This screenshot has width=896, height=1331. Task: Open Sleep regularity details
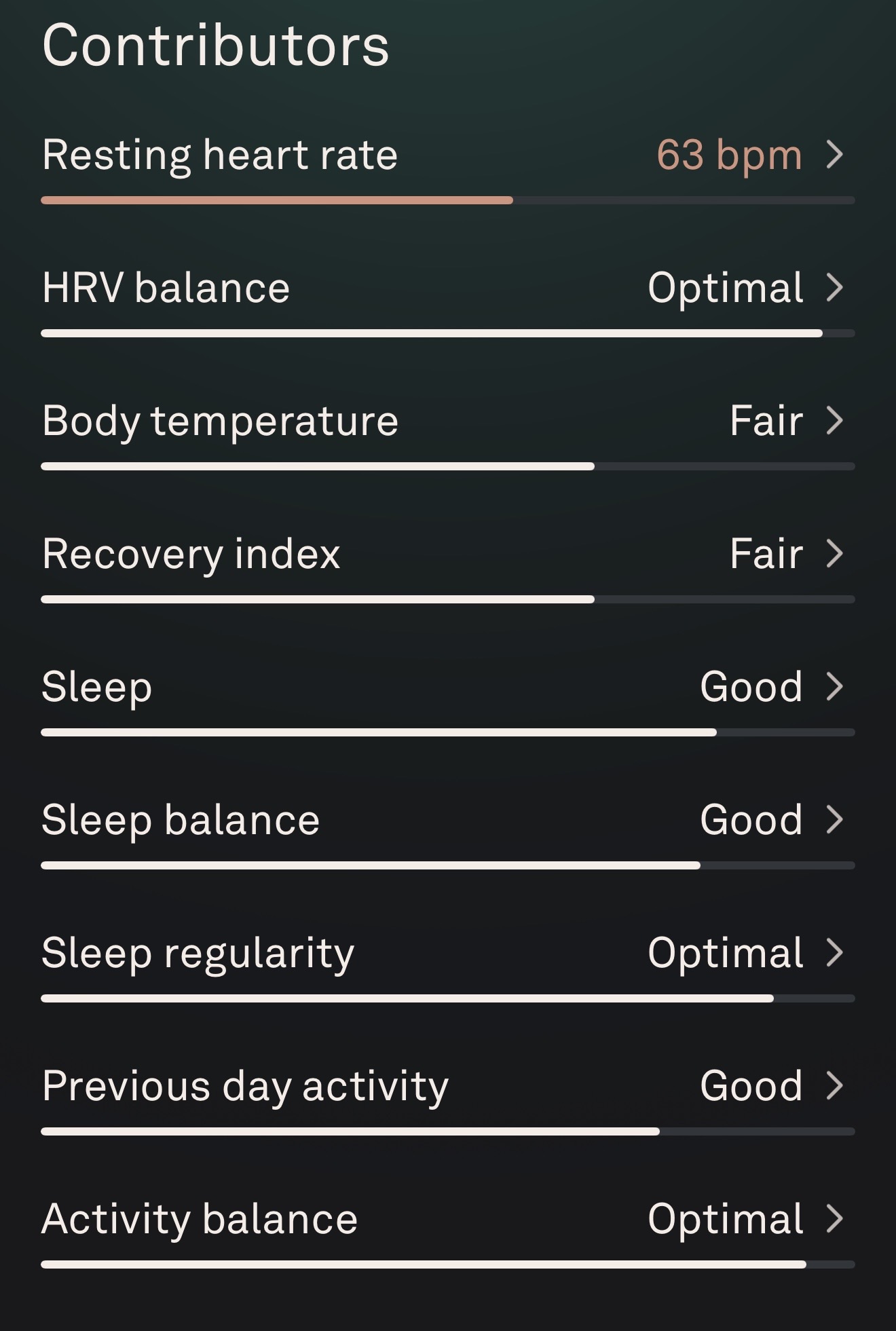click(x=447, y=954)
